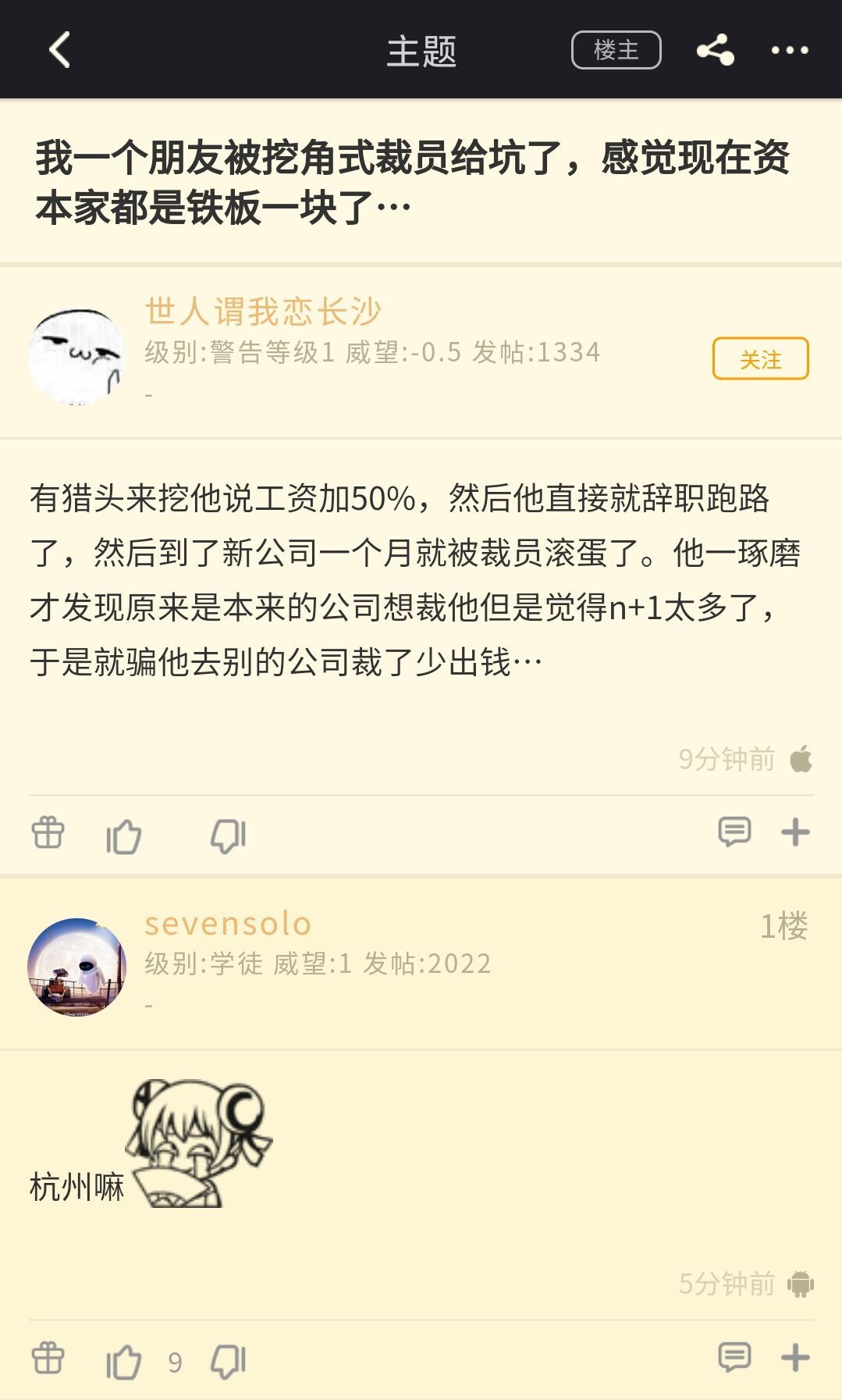
Task: Tap the plus icon on sevensolo's reply
Action: click(x=795, y=1358)
